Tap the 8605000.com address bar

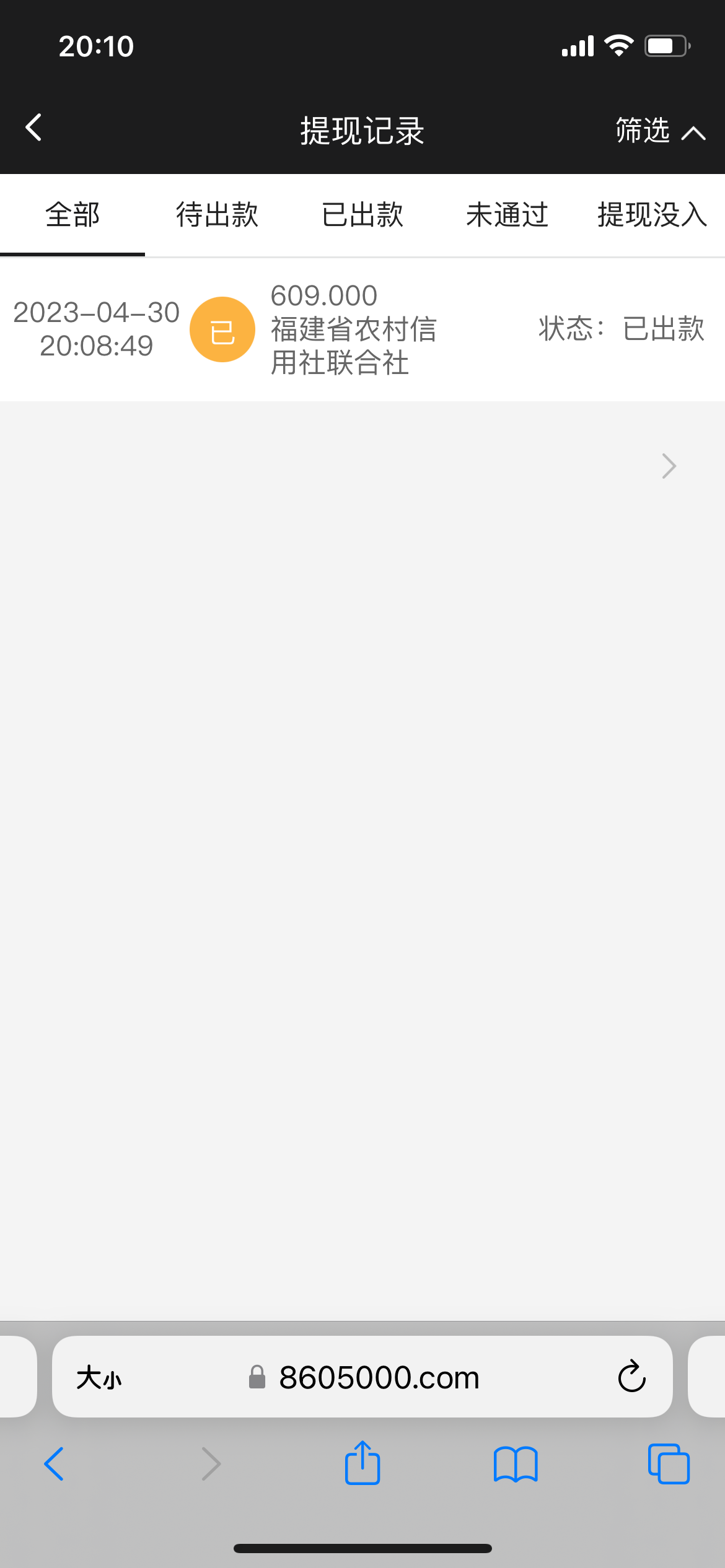coord(378,1378)
